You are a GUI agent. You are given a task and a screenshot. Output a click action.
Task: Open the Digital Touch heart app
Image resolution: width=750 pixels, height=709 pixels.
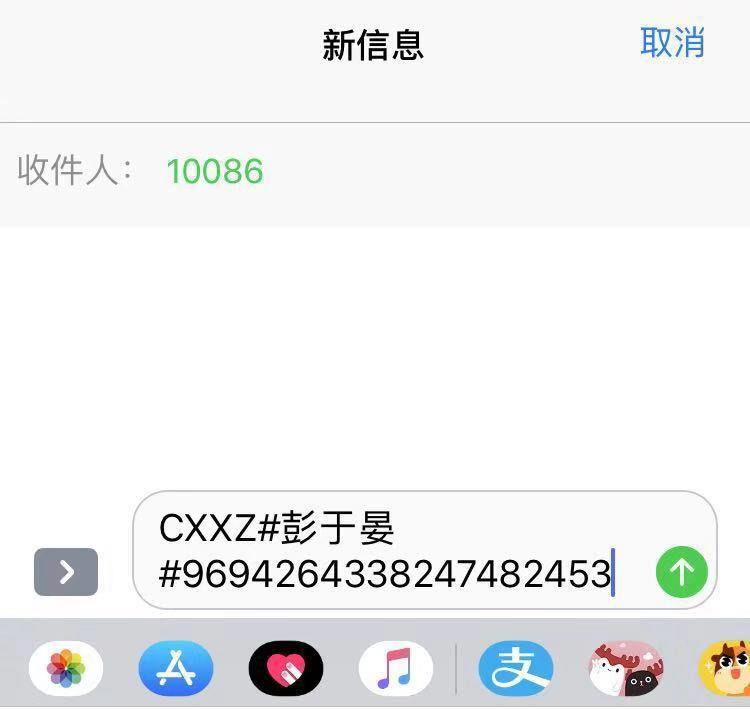tap(286, 669)
